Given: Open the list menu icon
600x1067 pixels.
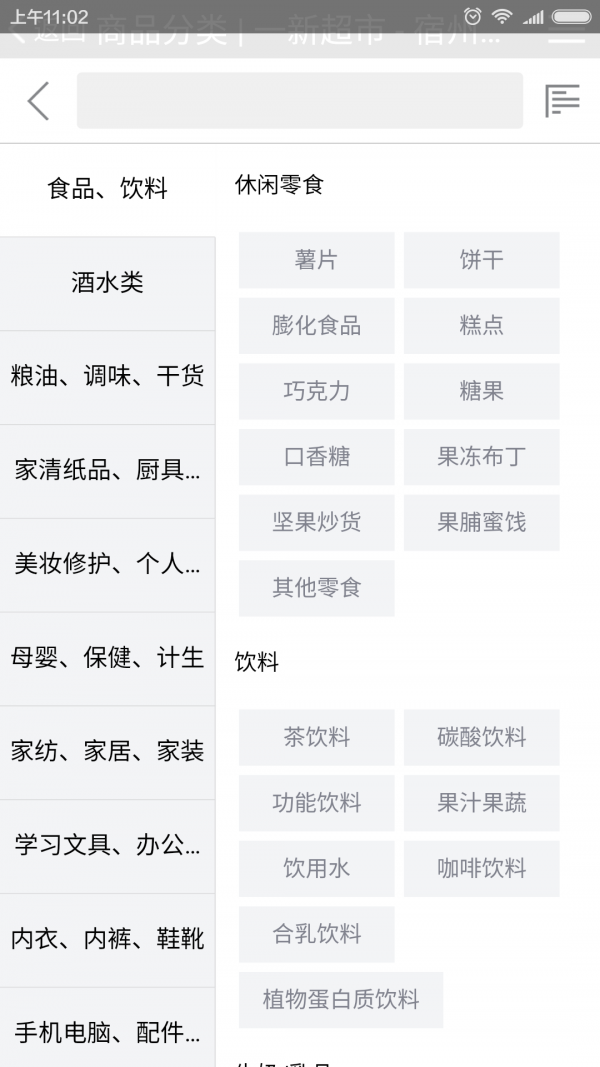Looking at the screenshot, I should click(562, 100).
